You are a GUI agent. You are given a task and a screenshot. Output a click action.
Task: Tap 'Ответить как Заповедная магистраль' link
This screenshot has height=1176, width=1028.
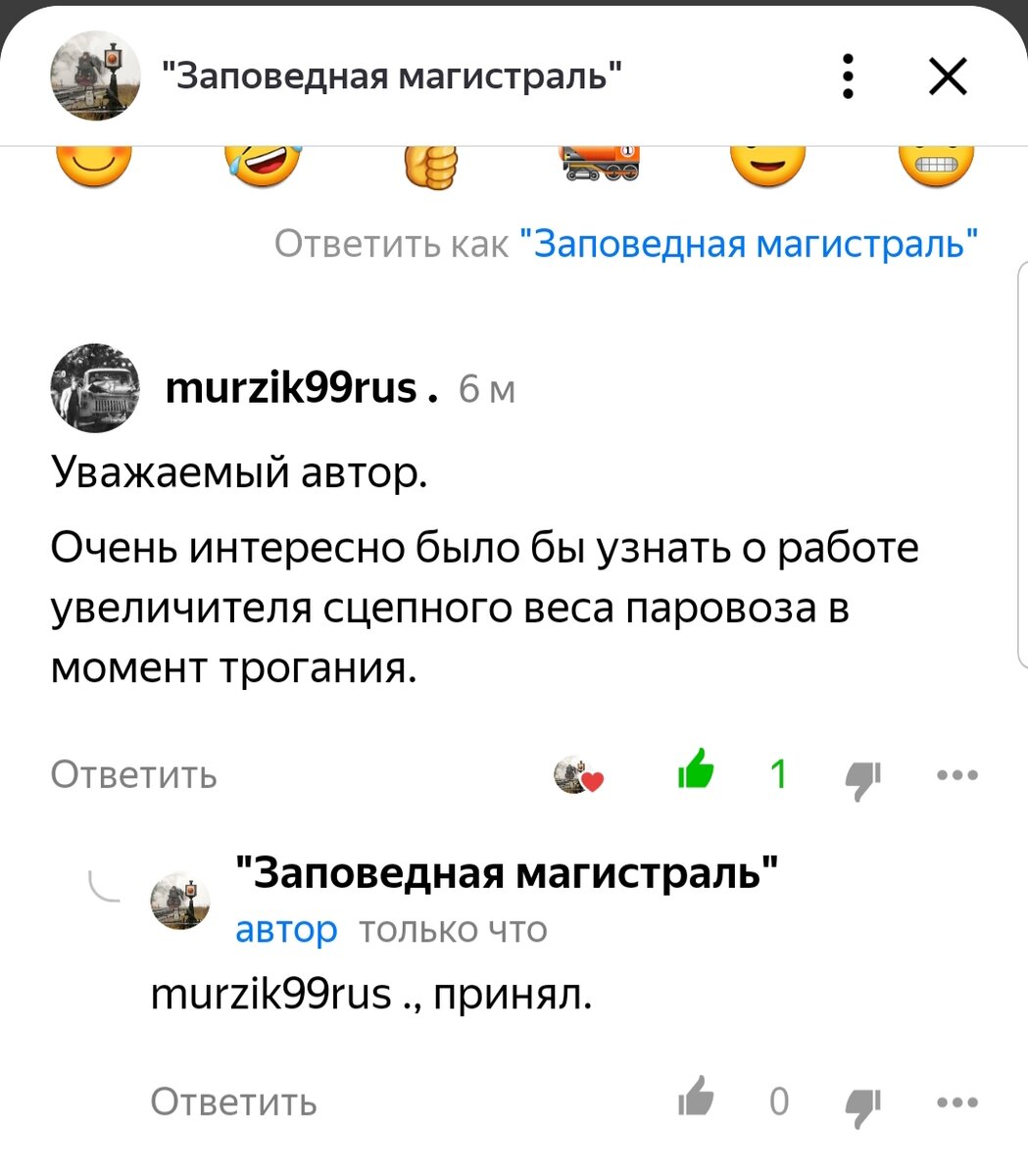[x=627, y=242]
